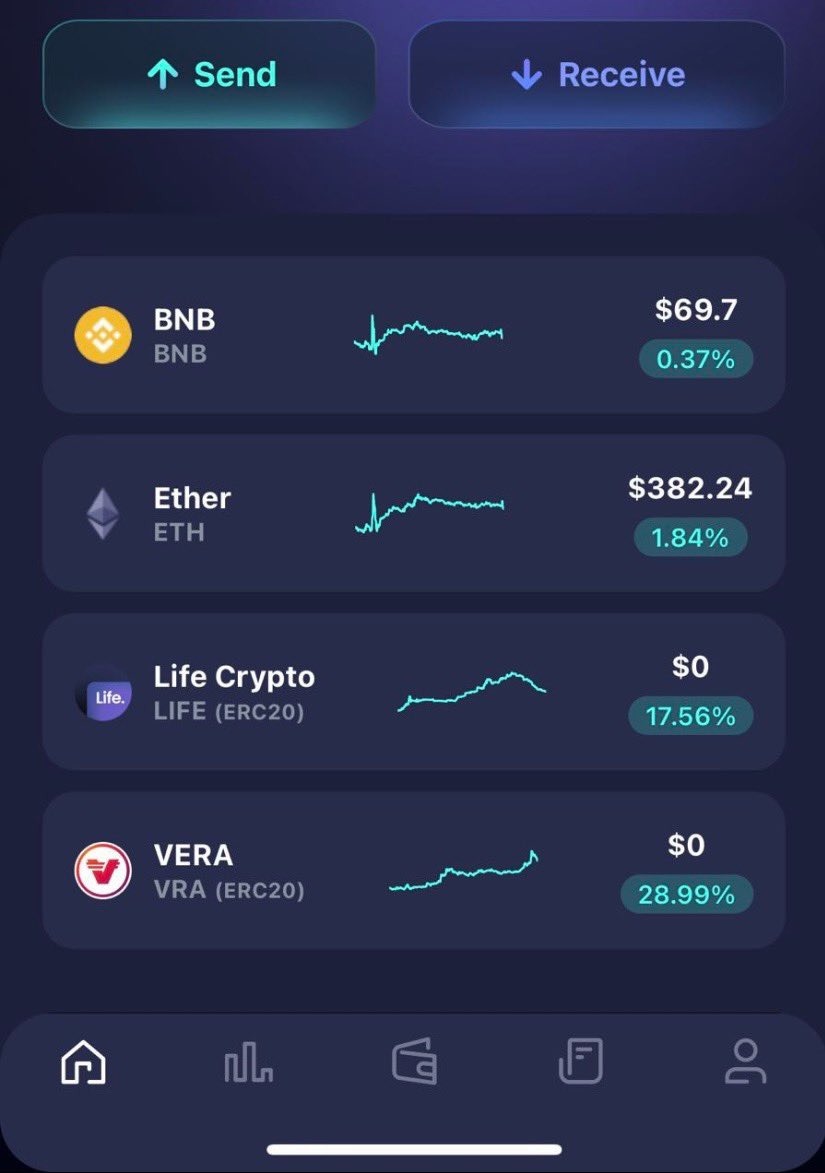Viewport: 825px width, 1173px height.
Task: Tap the Send button
Action: click(x=209, y=75)
